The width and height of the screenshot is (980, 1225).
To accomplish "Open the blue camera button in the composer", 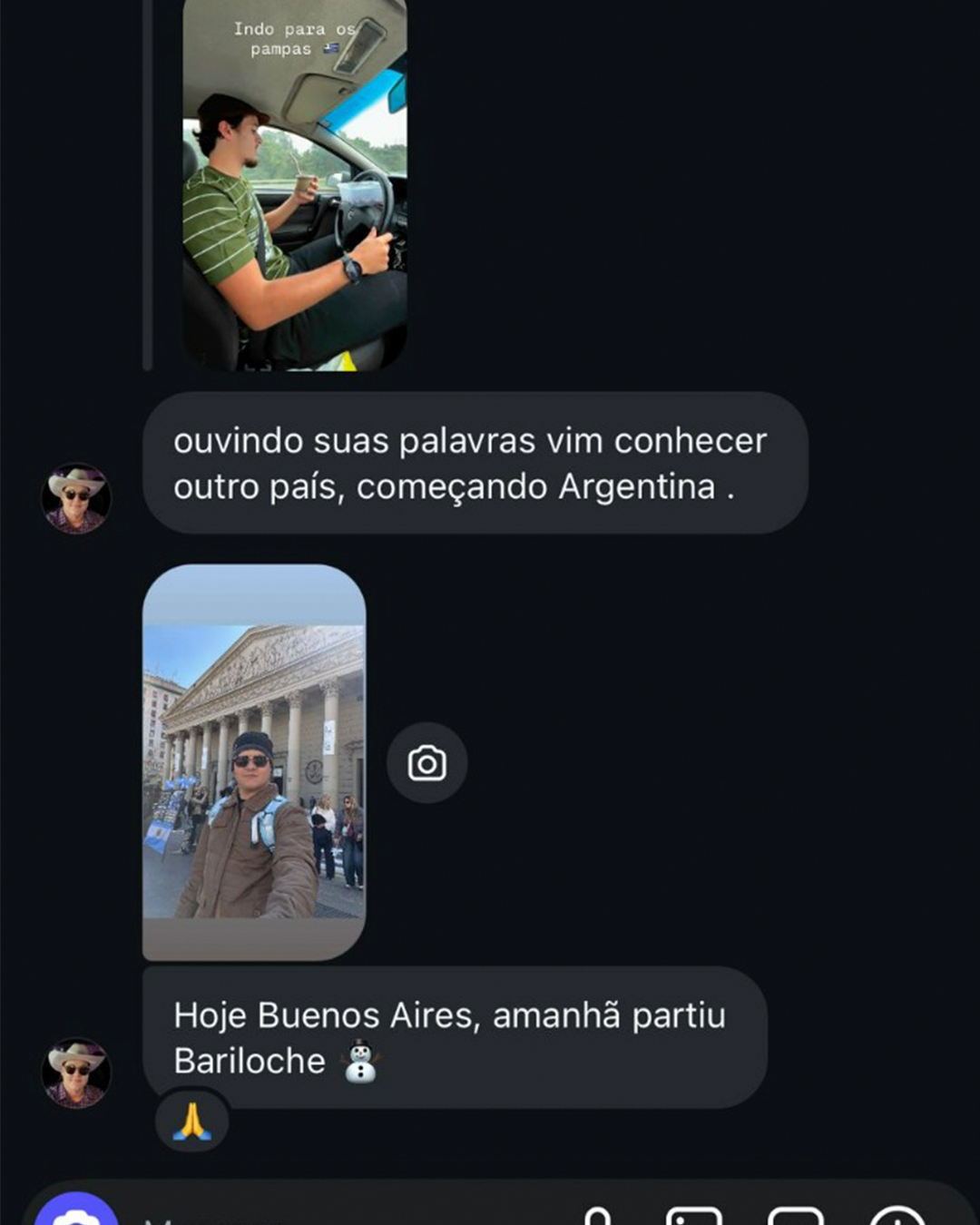I will 76,1216.
